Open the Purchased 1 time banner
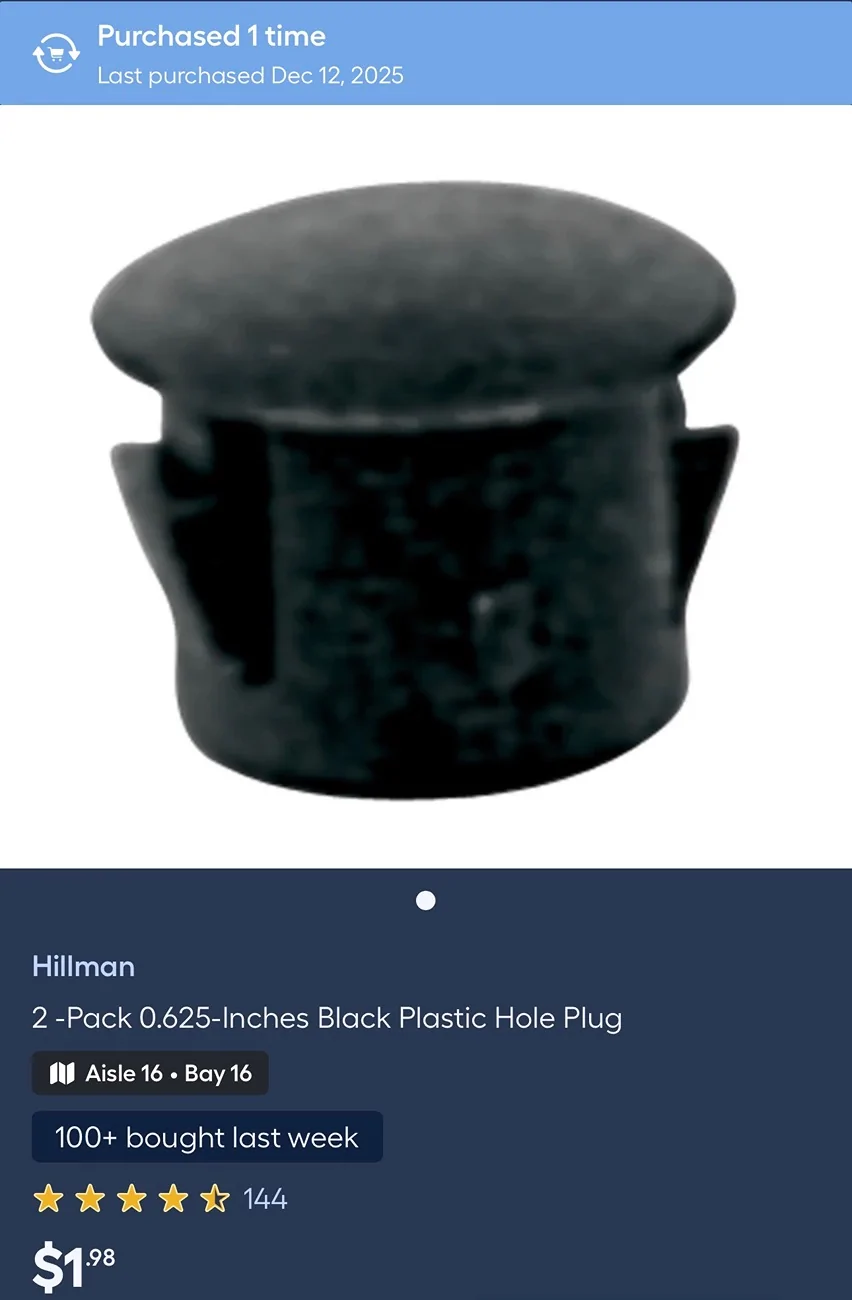The image size is (852, 1300). coord(425,53)
